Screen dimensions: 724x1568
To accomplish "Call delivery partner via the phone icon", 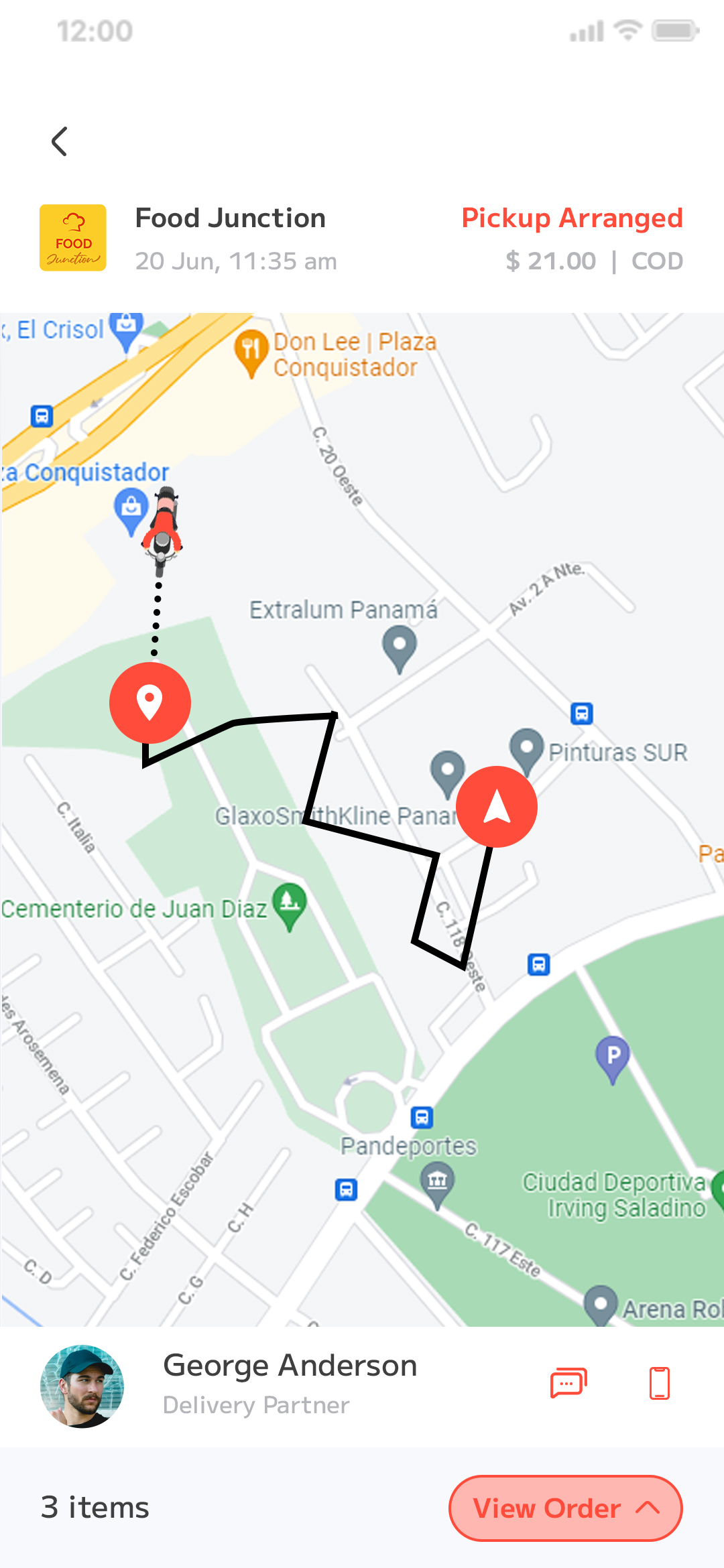I will click(659, 1383).
